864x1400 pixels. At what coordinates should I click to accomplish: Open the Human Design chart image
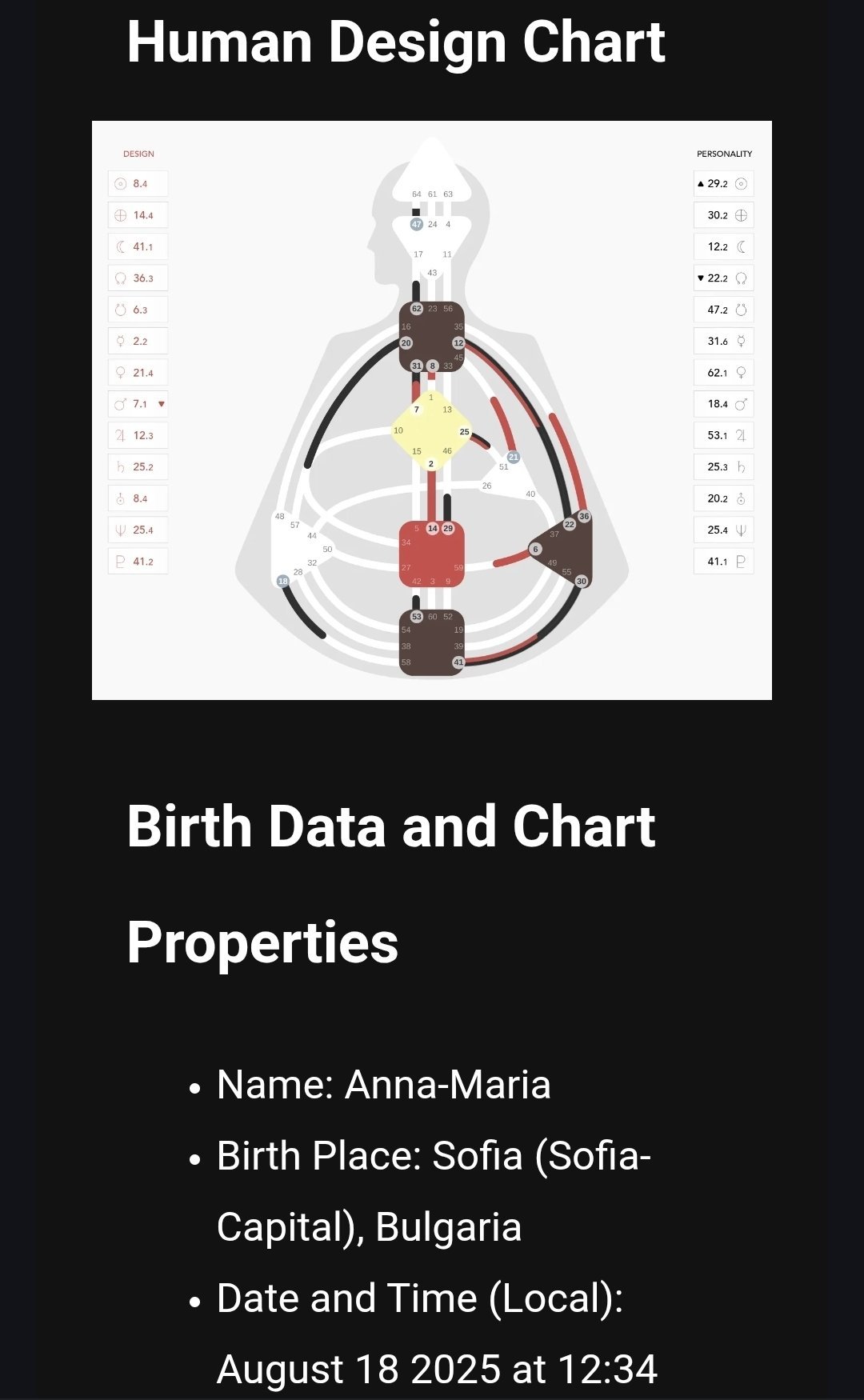click(x=432, y=410)
